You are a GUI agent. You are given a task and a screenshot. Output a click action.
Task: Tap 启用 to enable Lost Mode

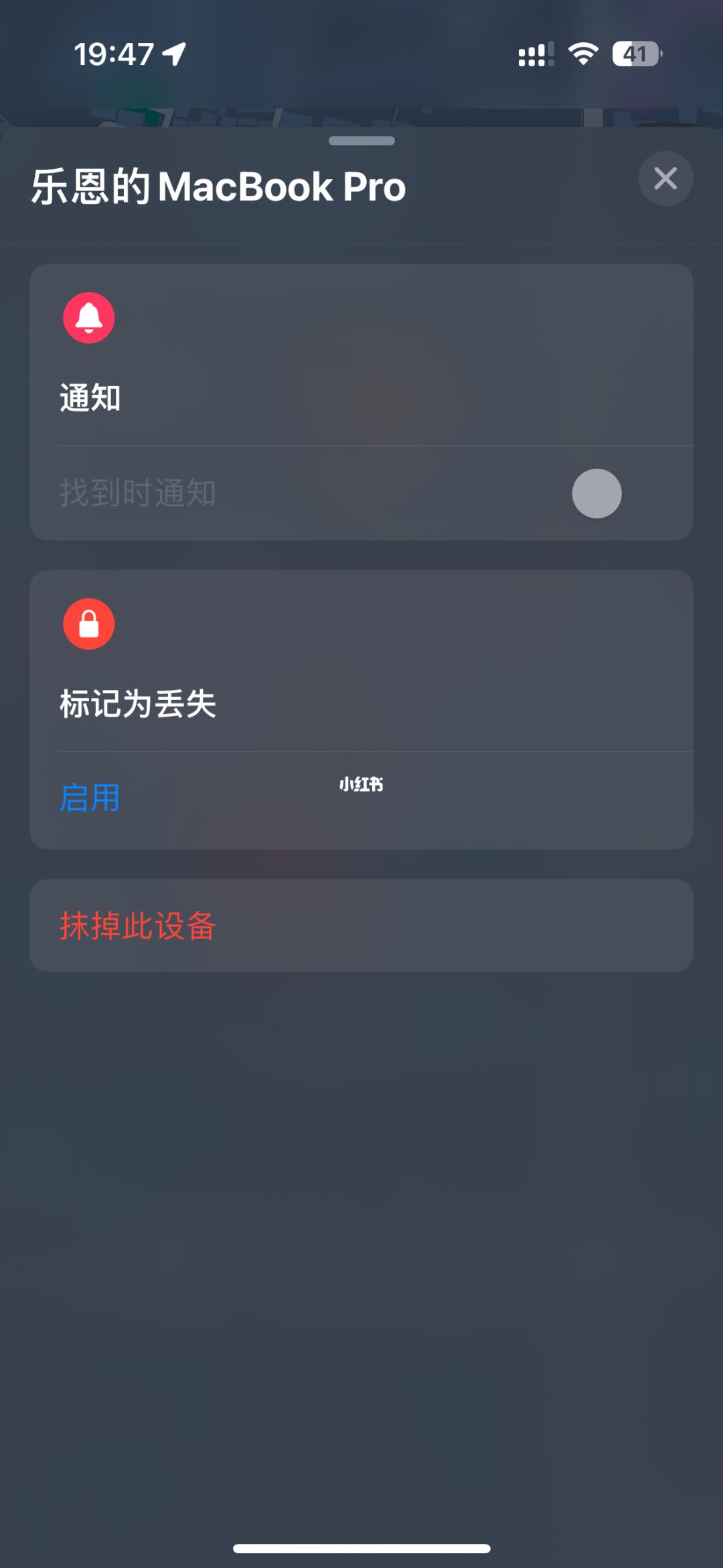click(x=88, y=798)
